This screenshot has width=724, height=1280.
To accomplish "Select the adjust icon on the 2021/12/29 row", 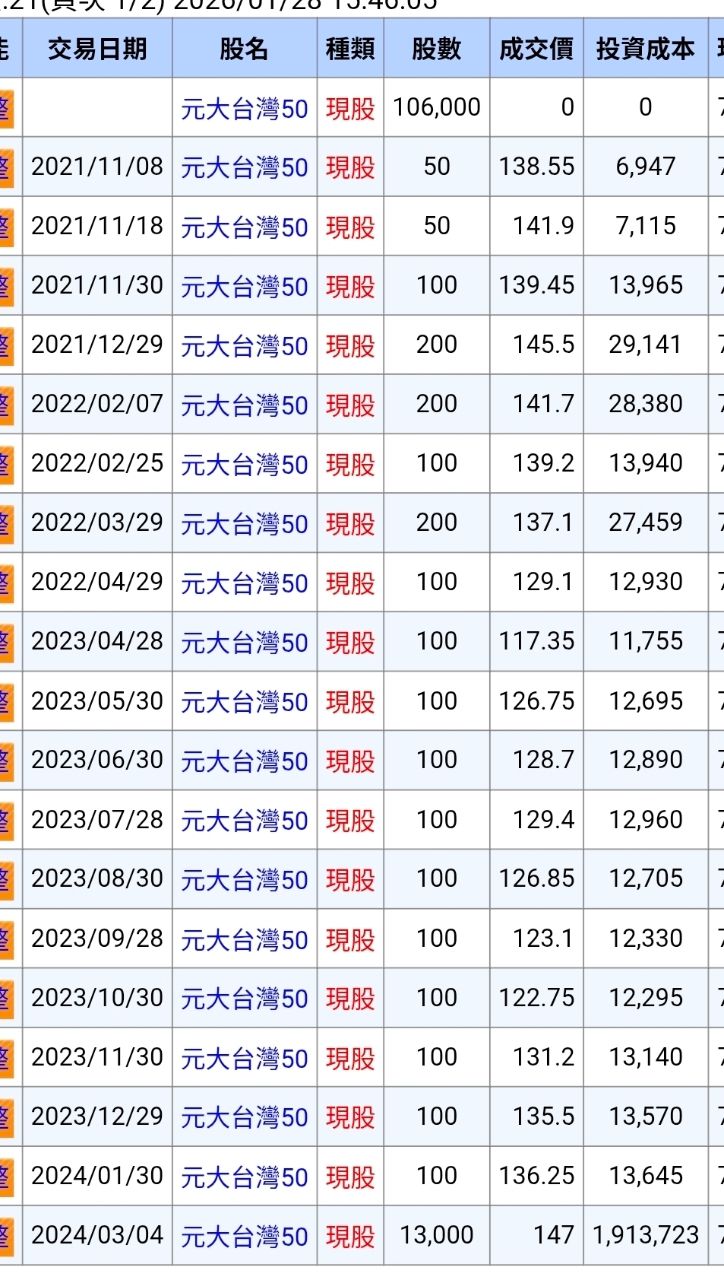I will click(5, 344).
